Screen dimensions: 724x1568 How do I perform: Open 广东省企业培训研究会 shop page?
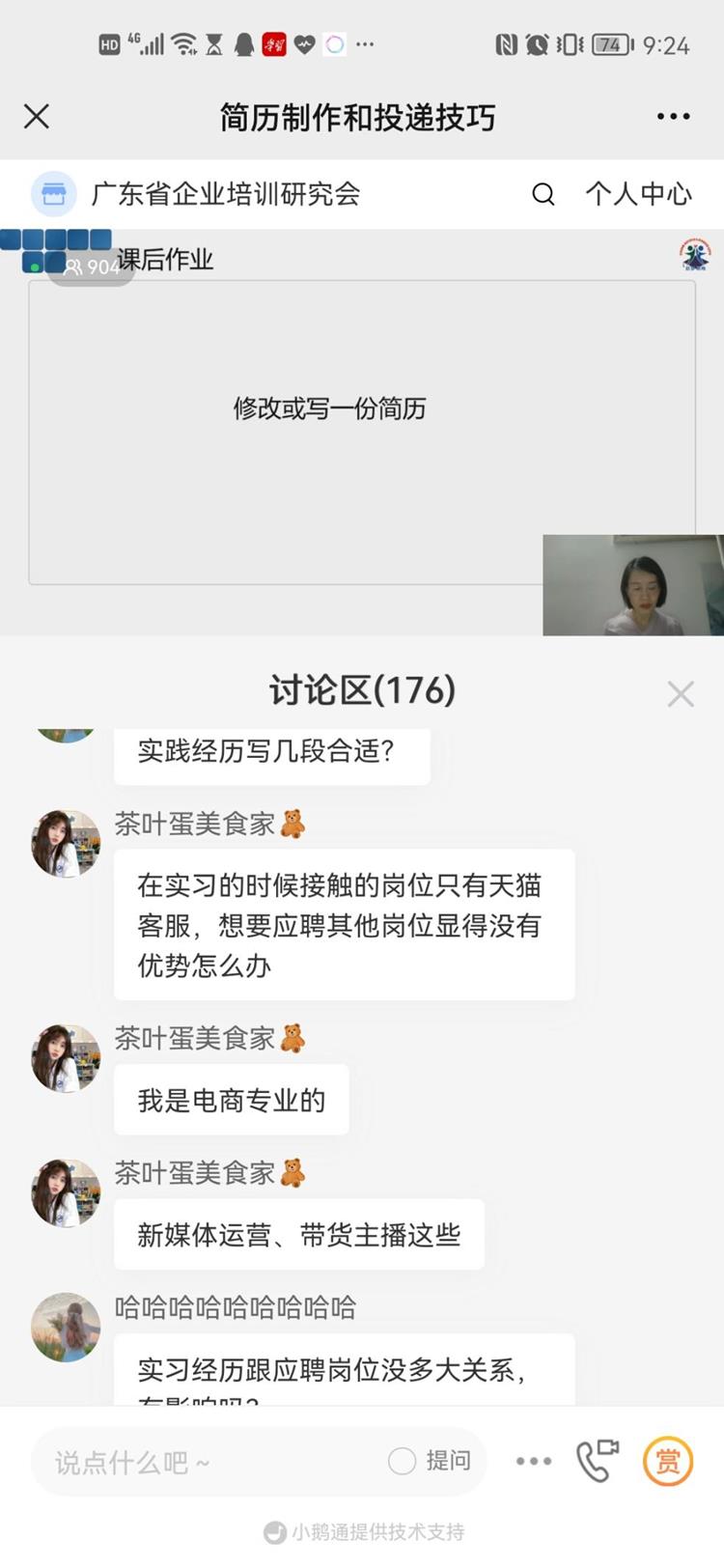point(224,194)
